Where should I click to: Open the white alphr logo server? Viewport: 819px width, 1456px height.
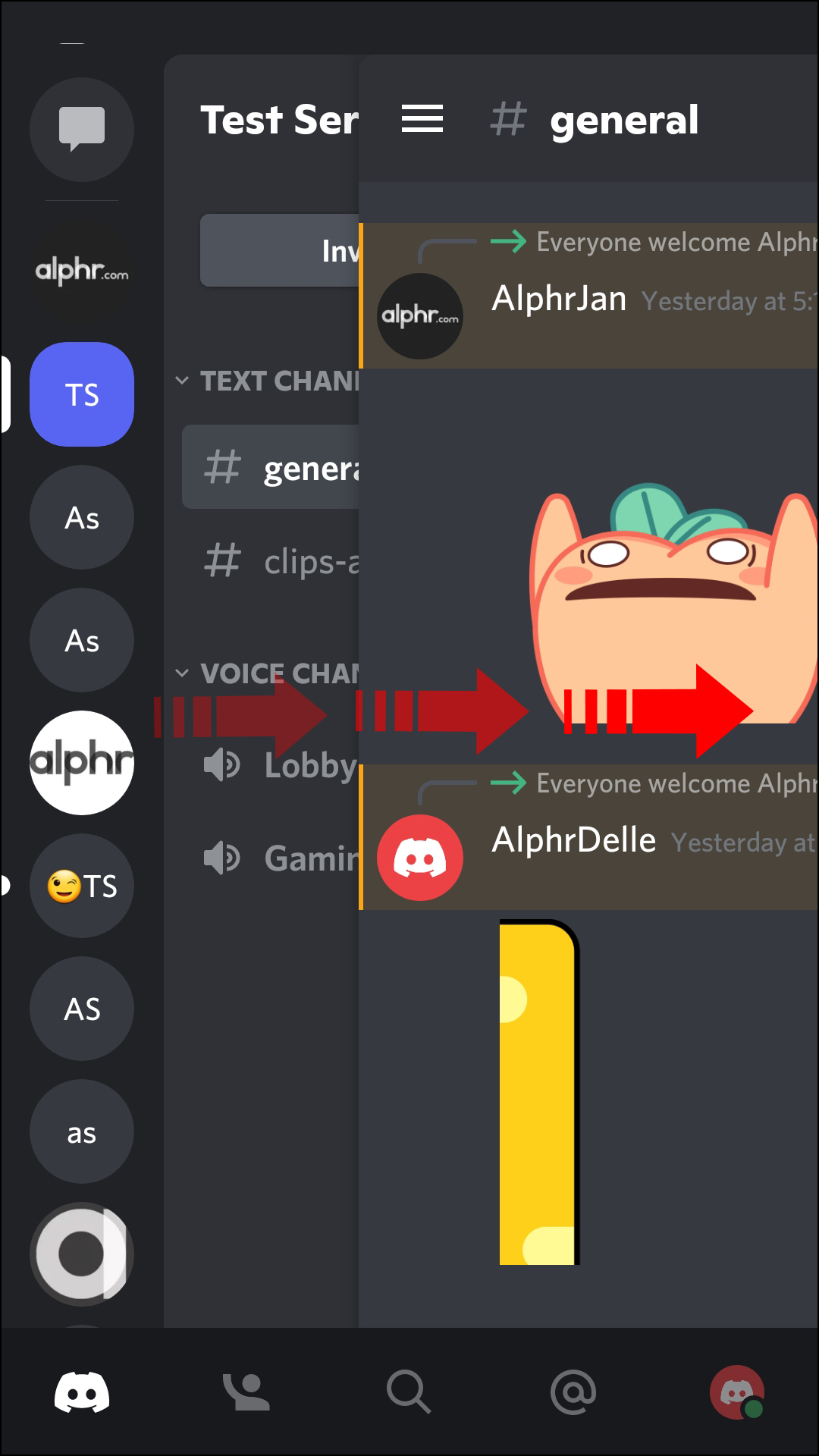(x=82, y=763)
